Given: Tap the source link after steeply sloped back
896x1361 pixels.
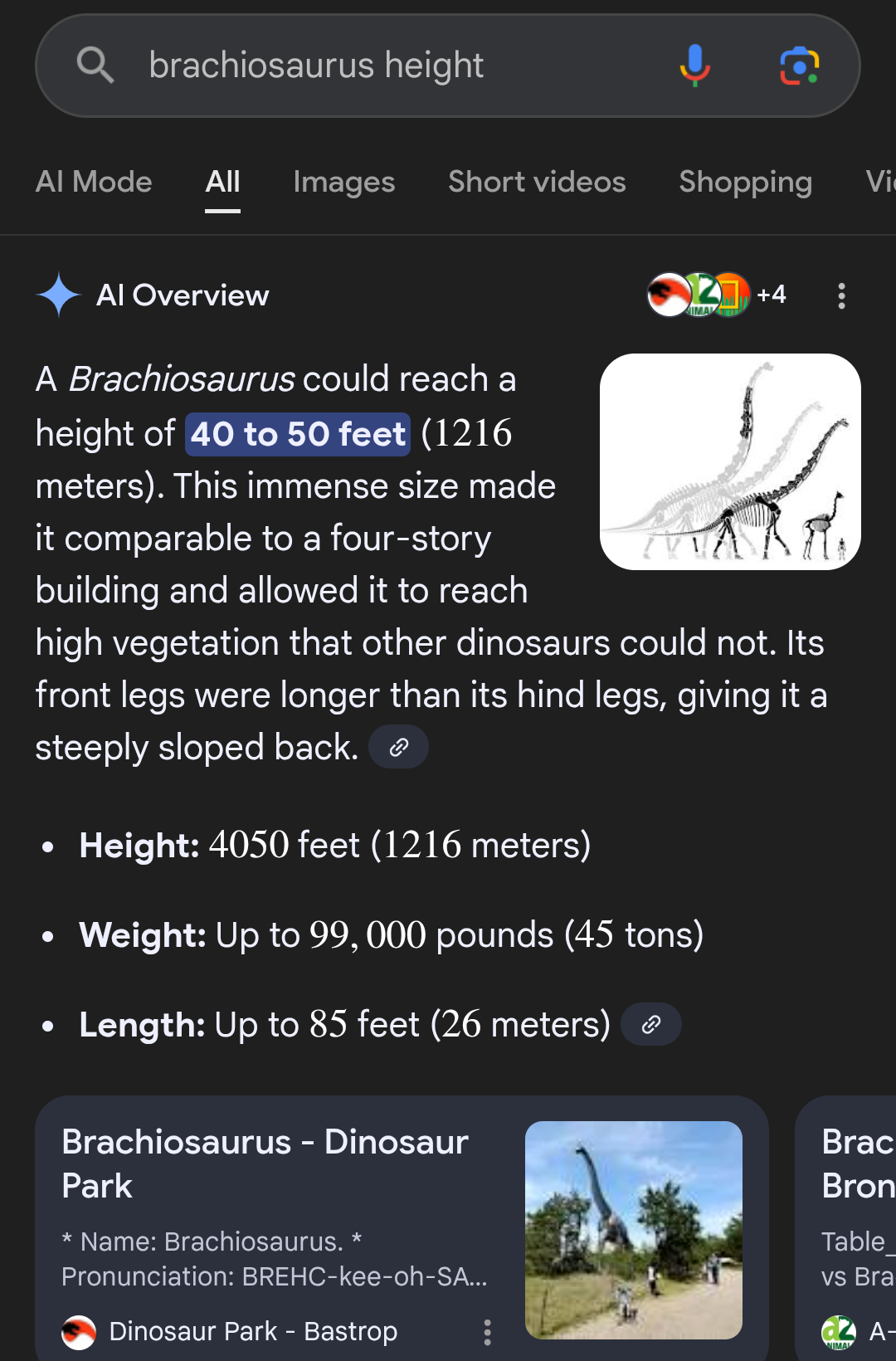Looking at the screenshot, I should pos(398,747).
